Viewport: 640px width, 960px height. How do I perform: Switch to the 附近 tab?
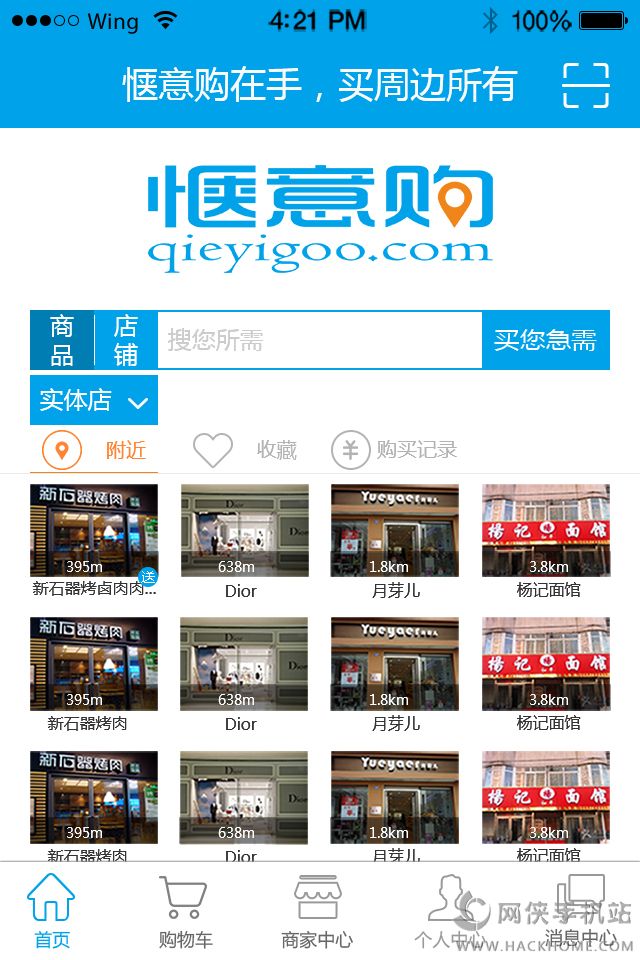(95, 451)
